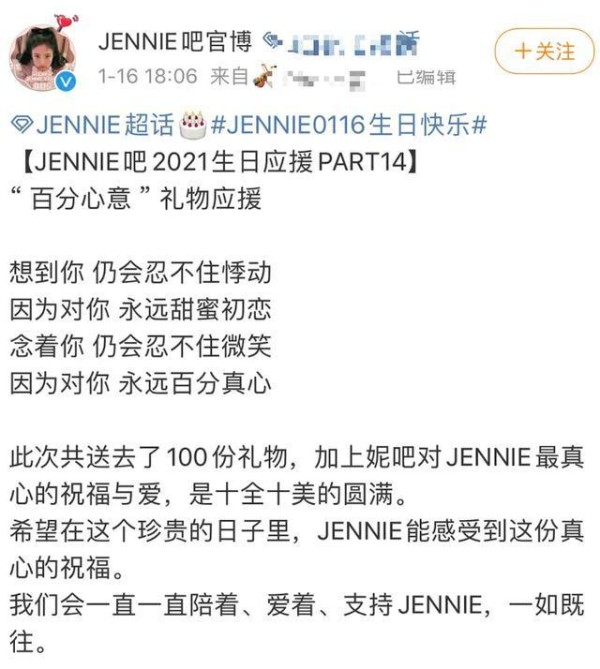The width and height of the screenshot is (600, 669).
Task: Open the JENNIE吧官博 profile avatar
Action: pos(43,53)
